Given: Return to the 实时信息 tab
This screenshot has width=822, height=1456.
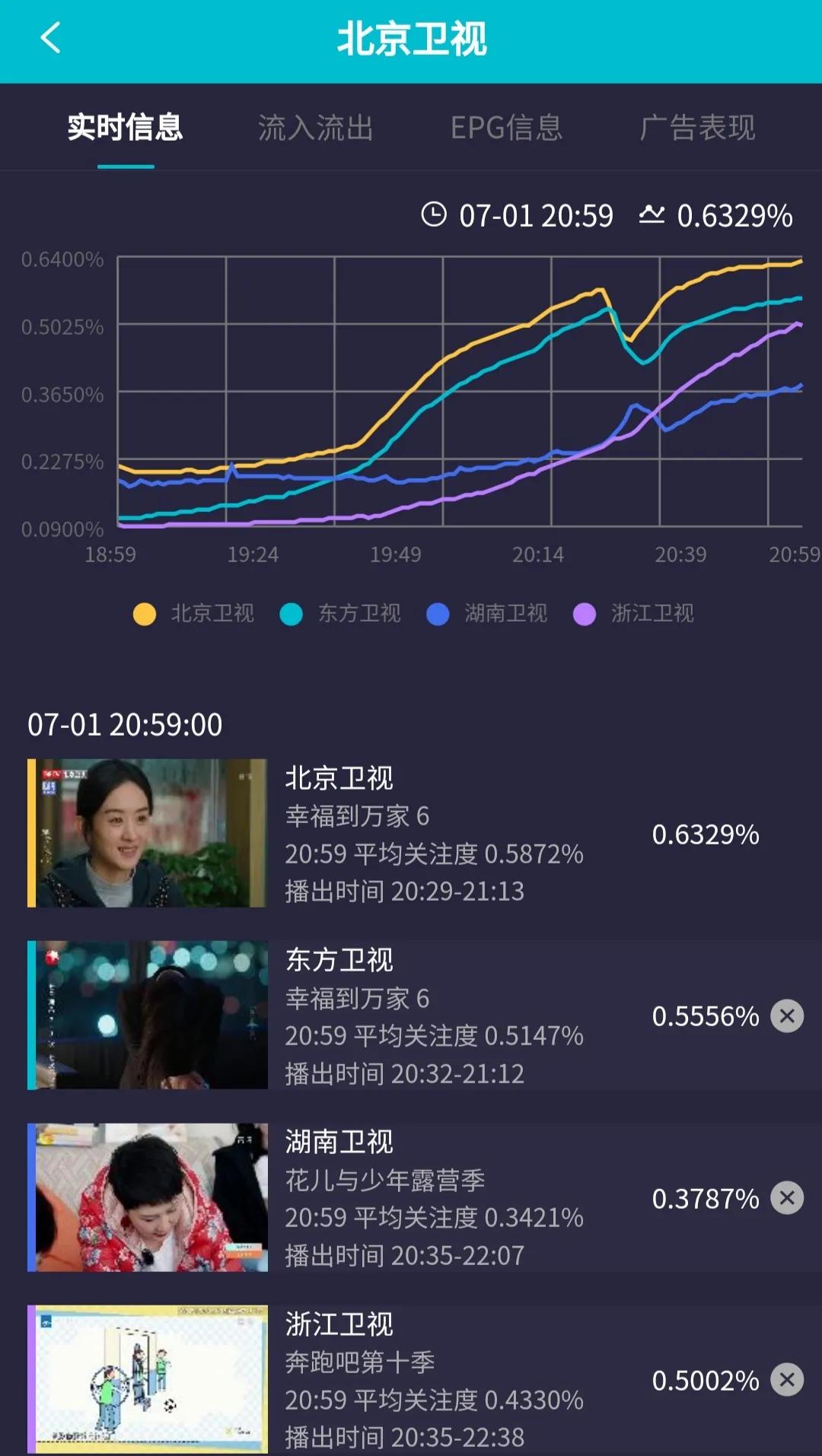Looking at the screenshot, I should [x=125, y=127].
